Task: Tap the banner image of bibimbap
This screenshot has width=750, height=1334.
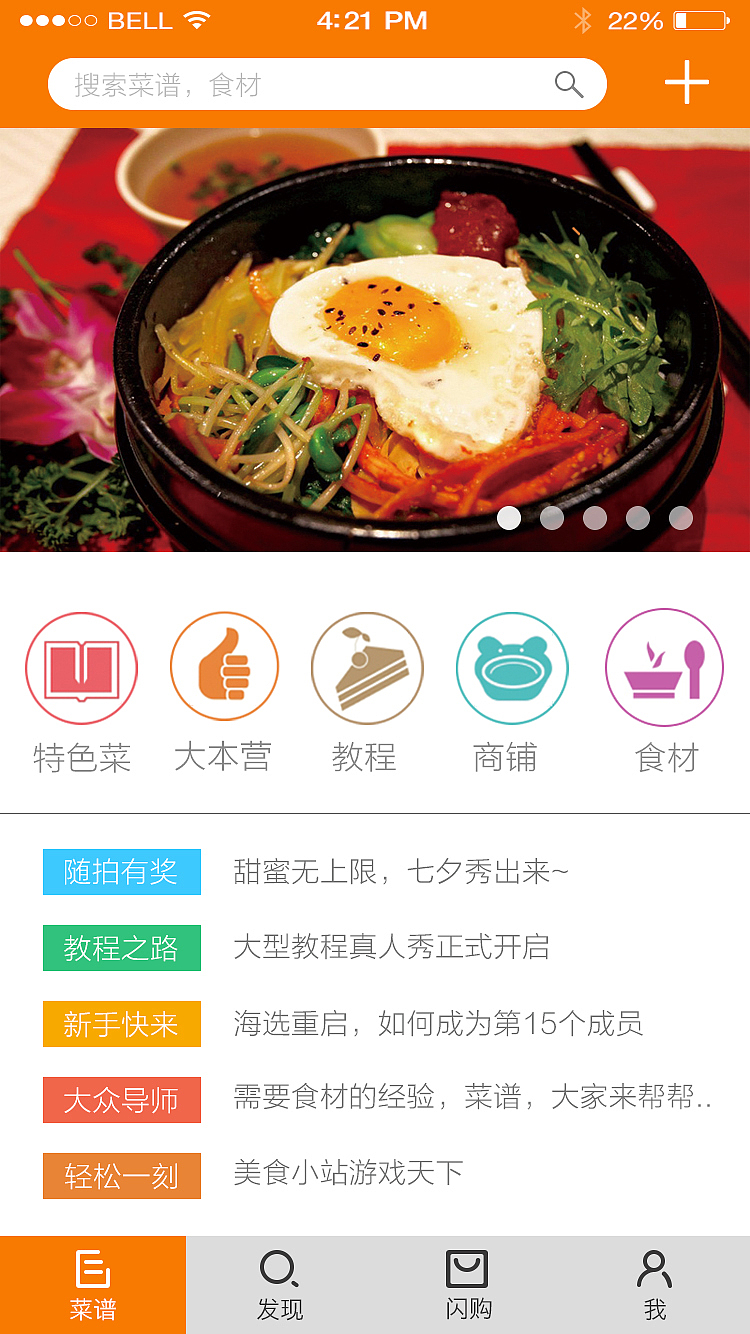Action: click(x=375, y=340)
